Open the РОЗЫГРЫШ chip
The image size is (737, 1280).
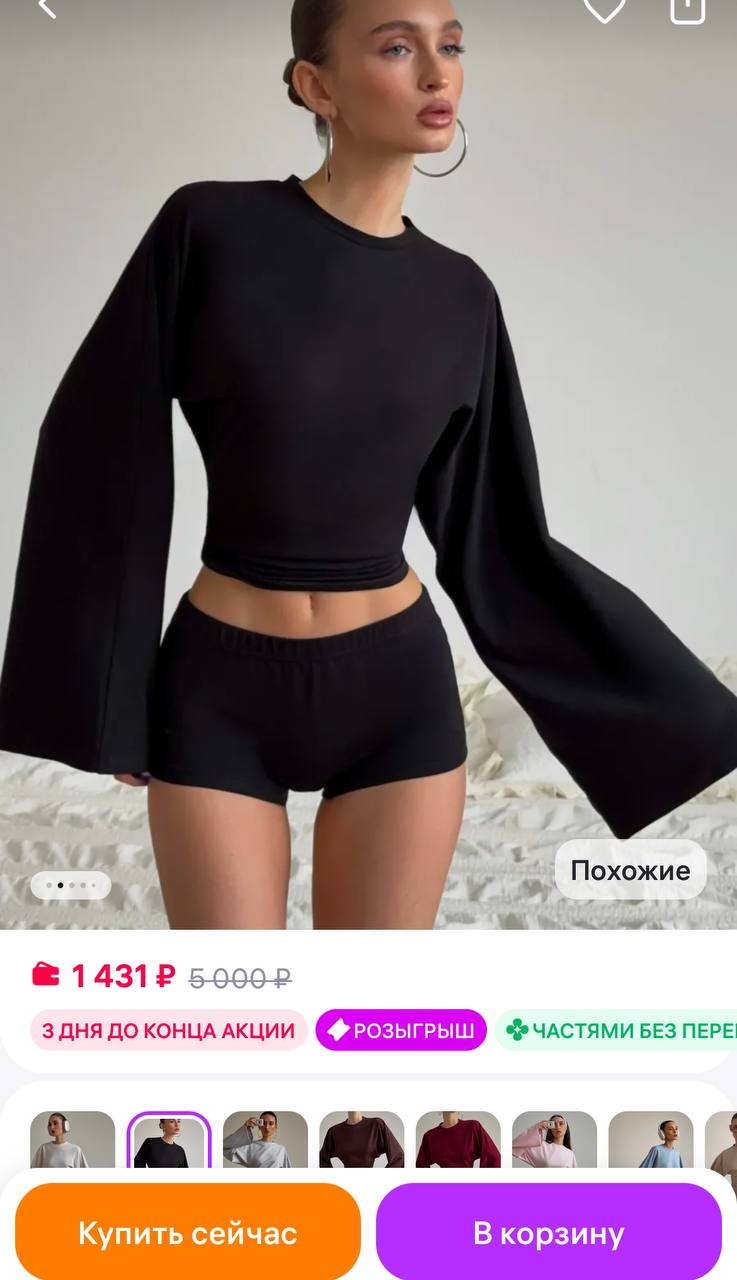401,1031
